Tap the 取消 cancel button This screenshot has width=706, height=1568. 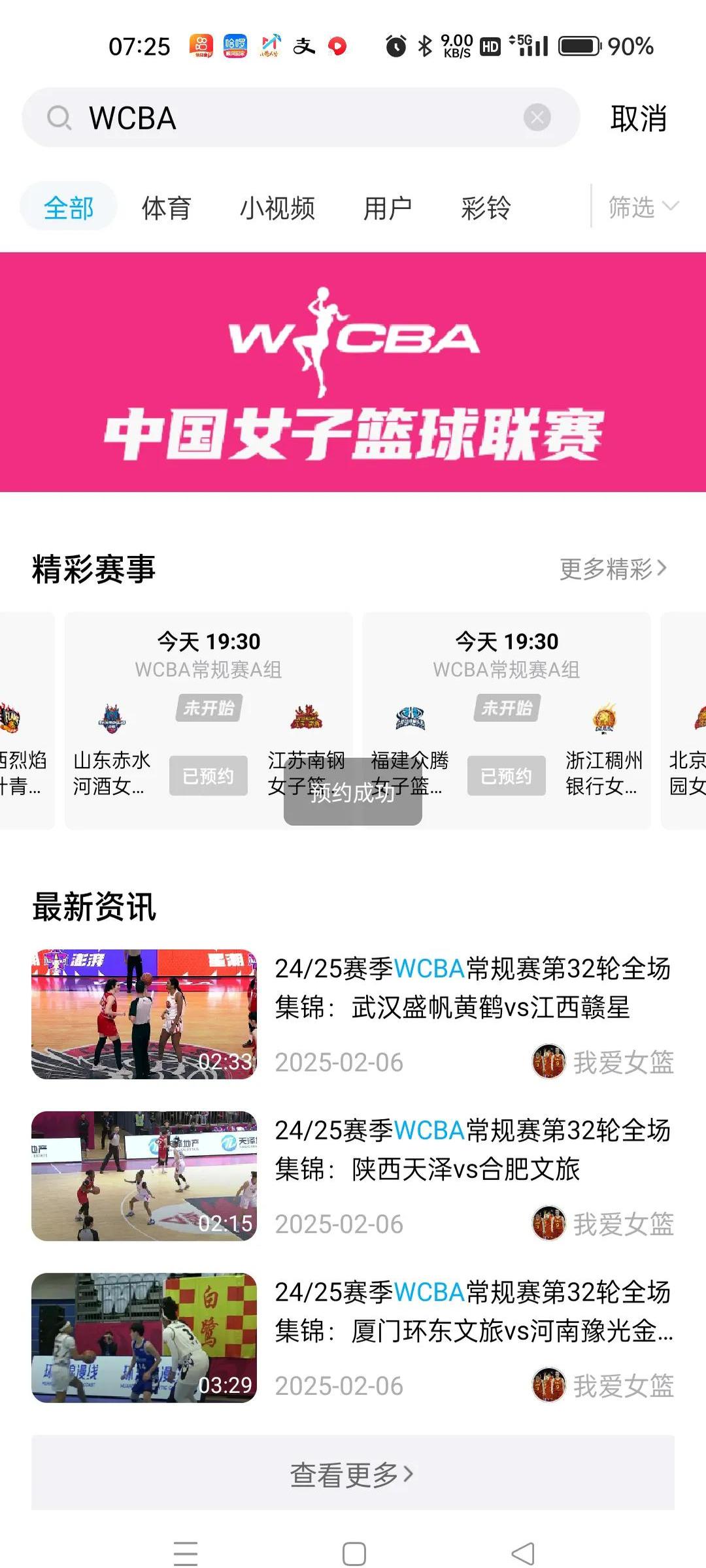639,118
